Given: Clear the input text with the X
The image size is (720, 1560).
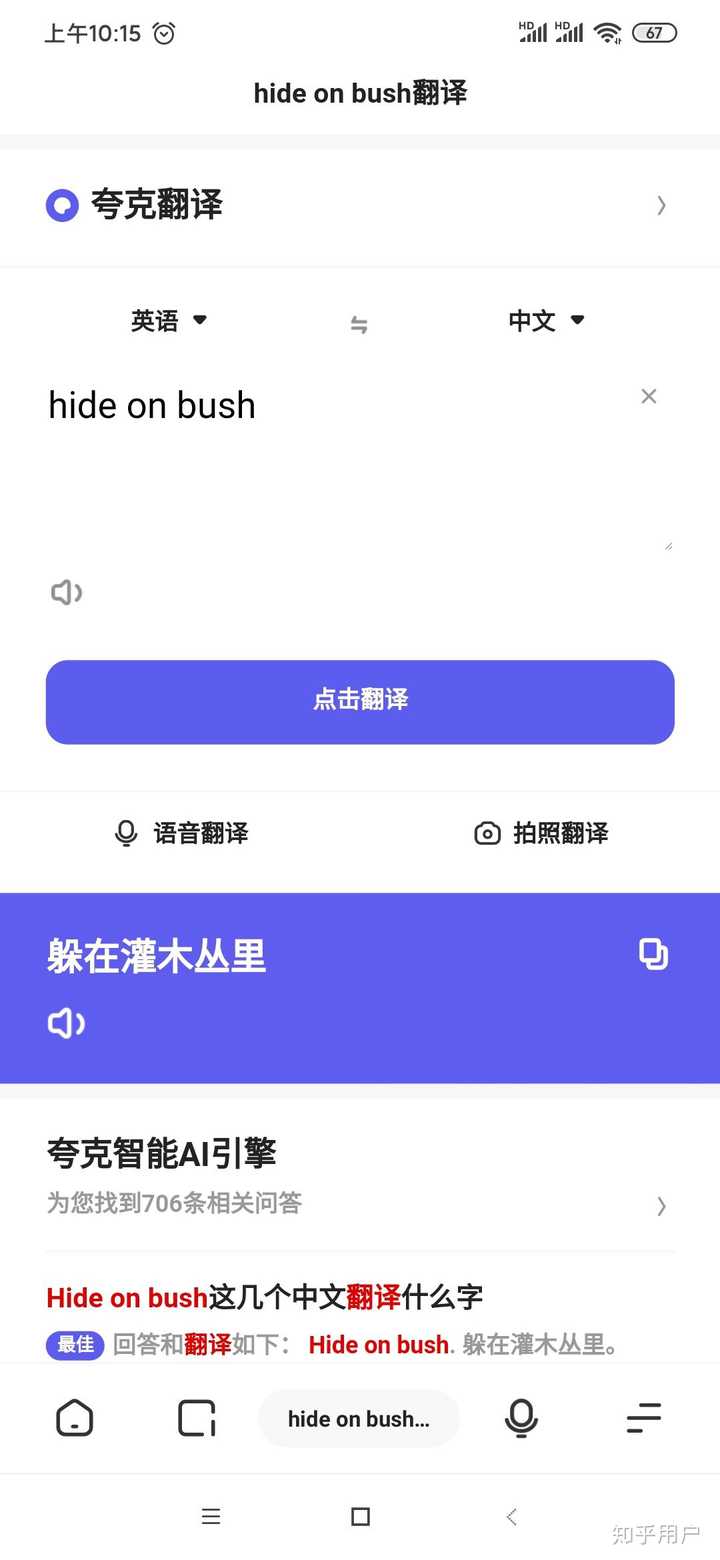Looking at the screenshot, I should pos(648,396).
